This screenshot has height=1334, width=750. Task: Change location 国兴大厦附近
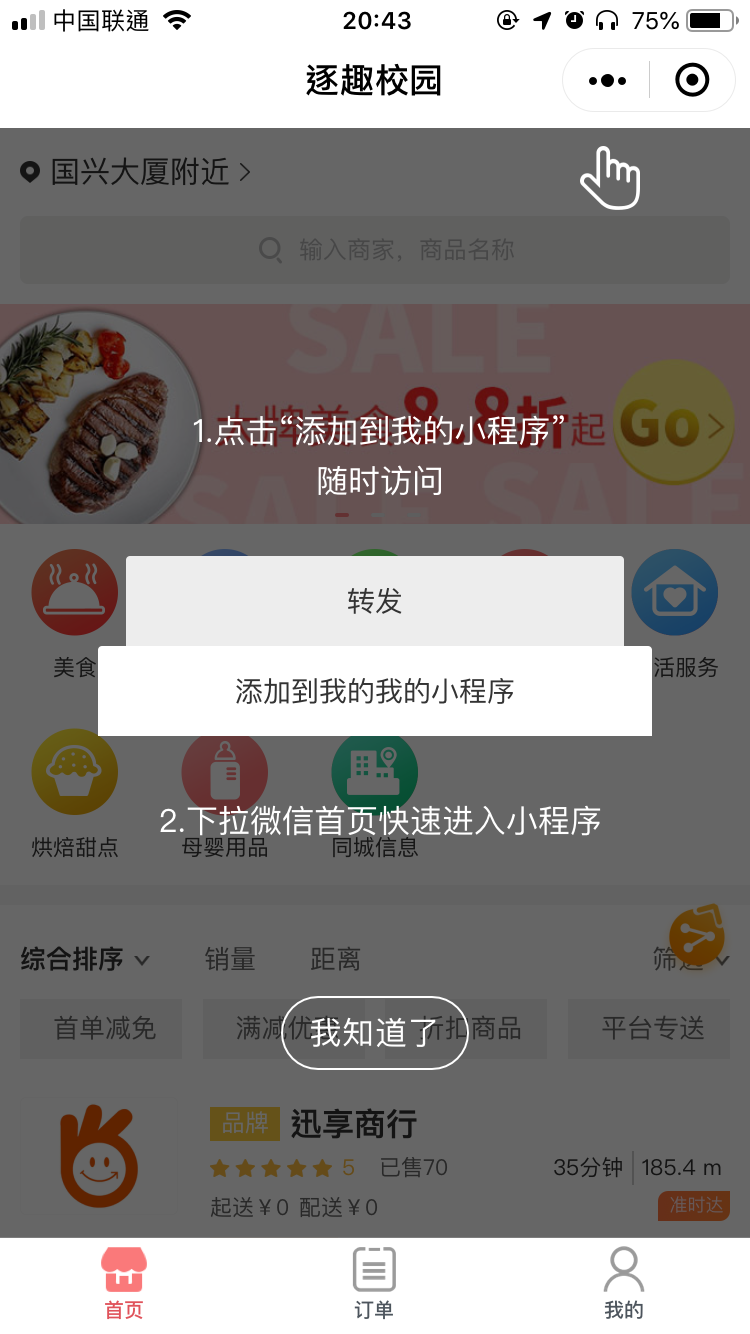click(136, 172)
